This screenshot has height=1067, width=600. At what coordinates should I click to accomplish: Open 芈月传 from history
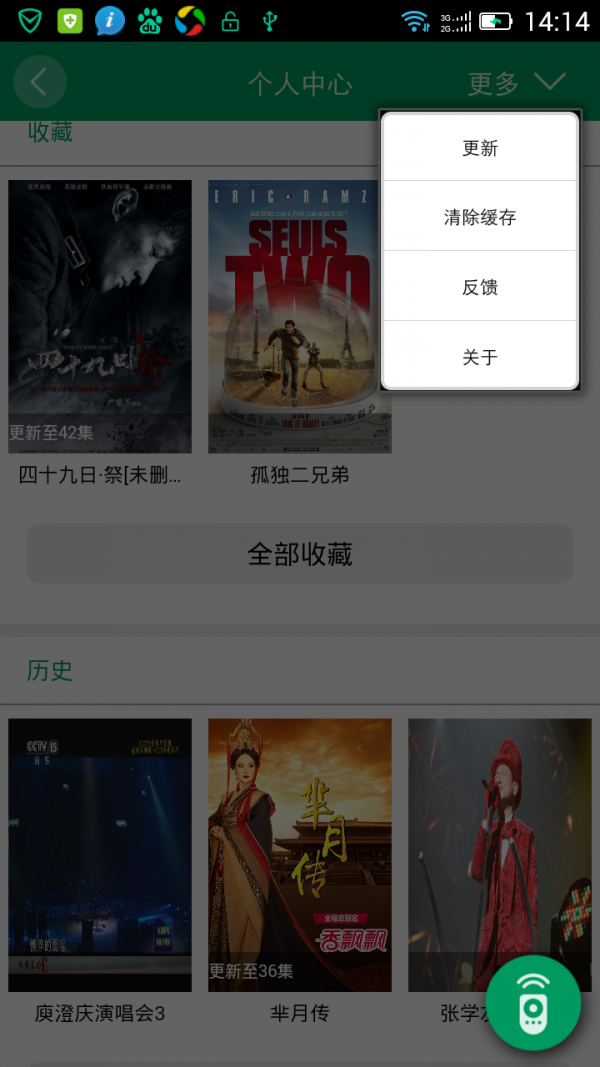[x=300, y=855]
